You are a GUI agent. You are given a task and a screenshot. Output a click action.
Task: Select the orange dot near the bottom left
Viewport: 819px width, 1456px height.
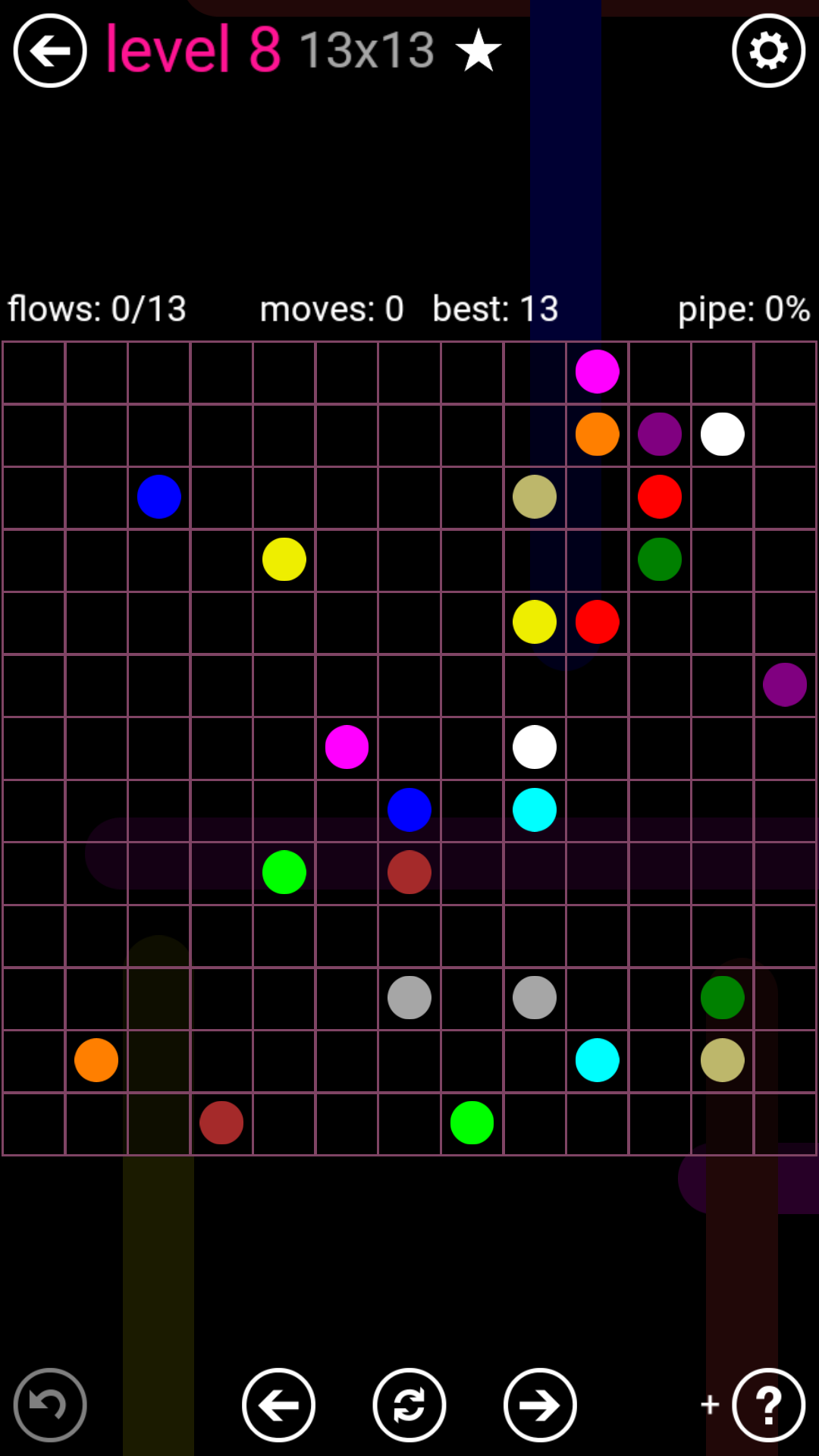coord(96,1060)
